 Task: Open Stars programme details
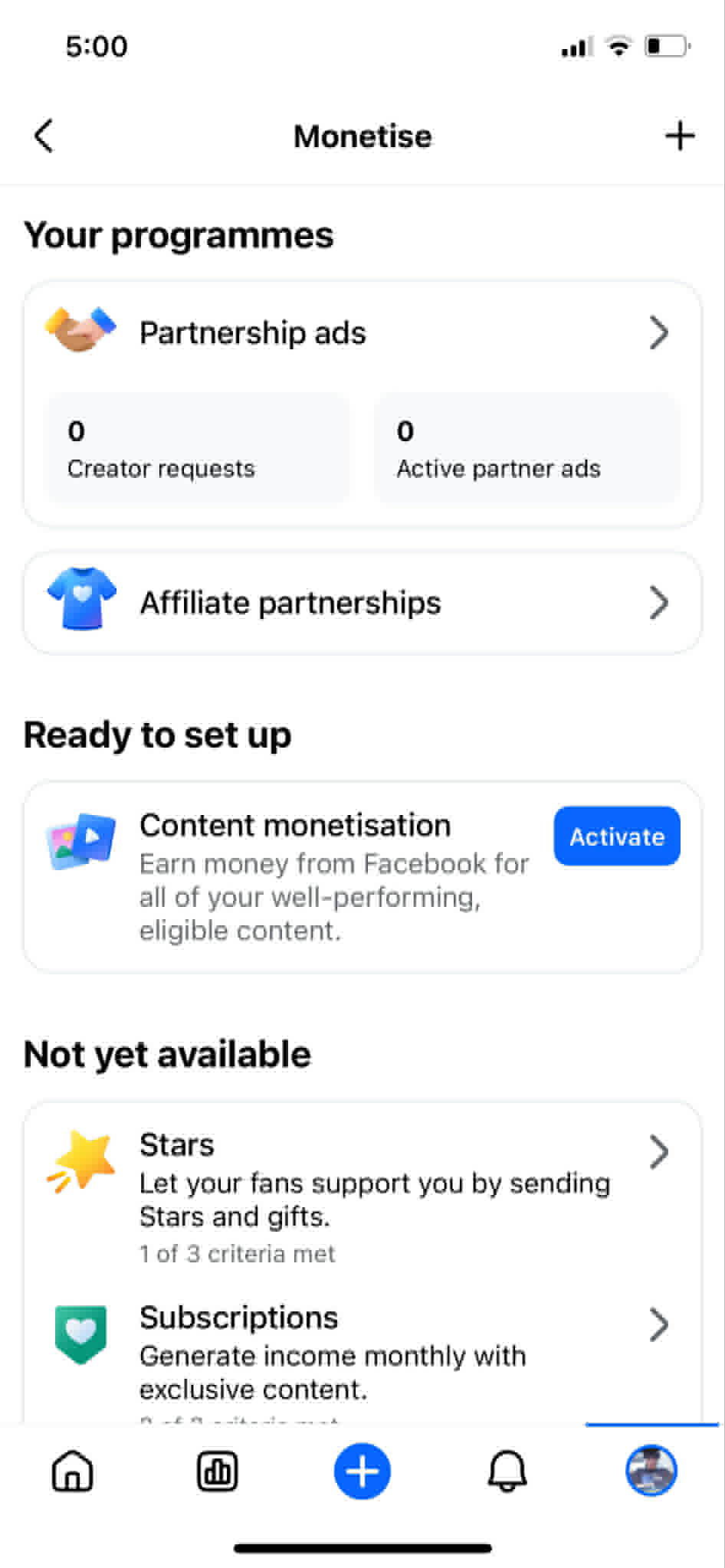(x=362, y=1197)
